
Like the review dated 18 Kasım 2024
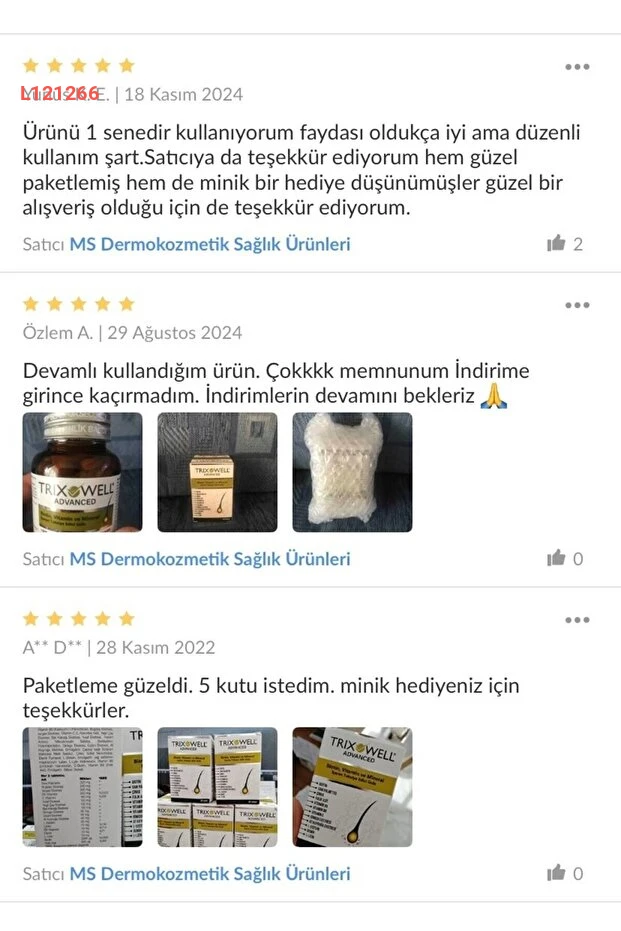click(x=557, y=243)
